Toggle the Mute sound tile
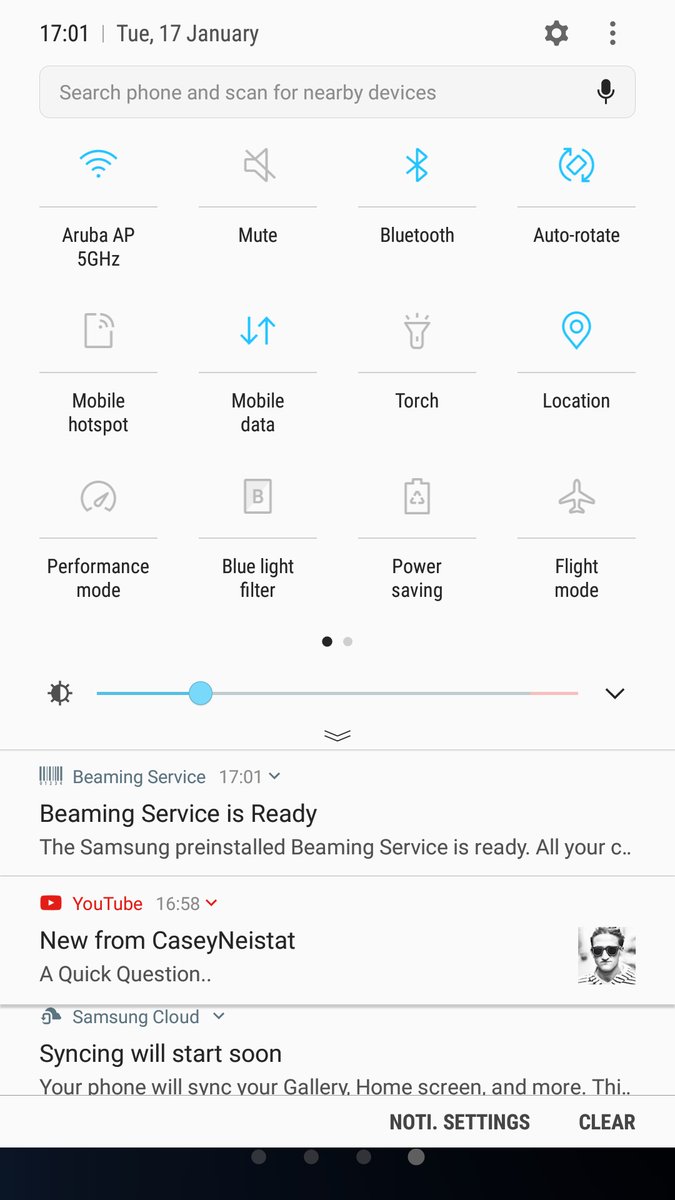The width and height of the screenshot is (675, 1200). coord(258,165)
